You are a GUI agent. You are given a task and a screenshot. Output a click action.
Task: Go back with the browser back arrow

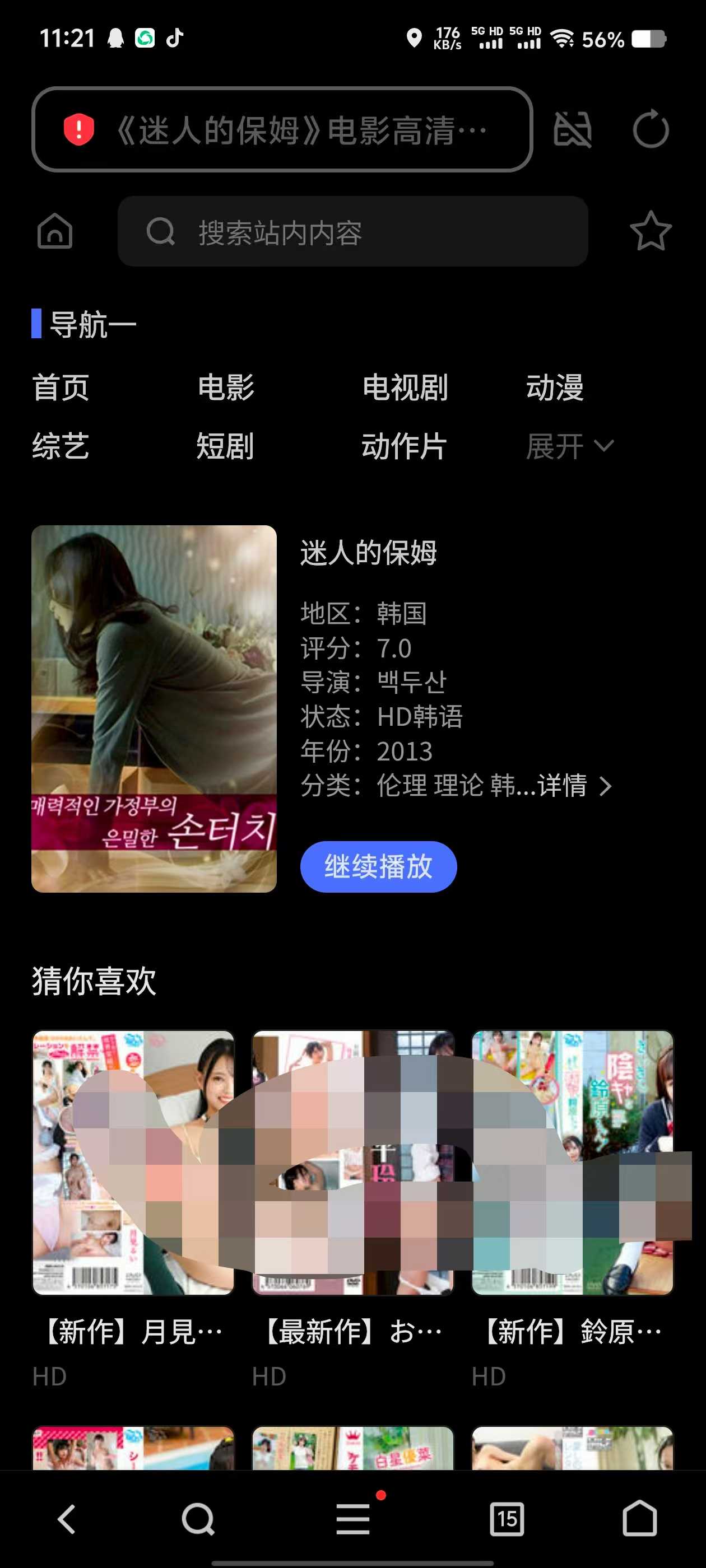(x=67, y=1519)
